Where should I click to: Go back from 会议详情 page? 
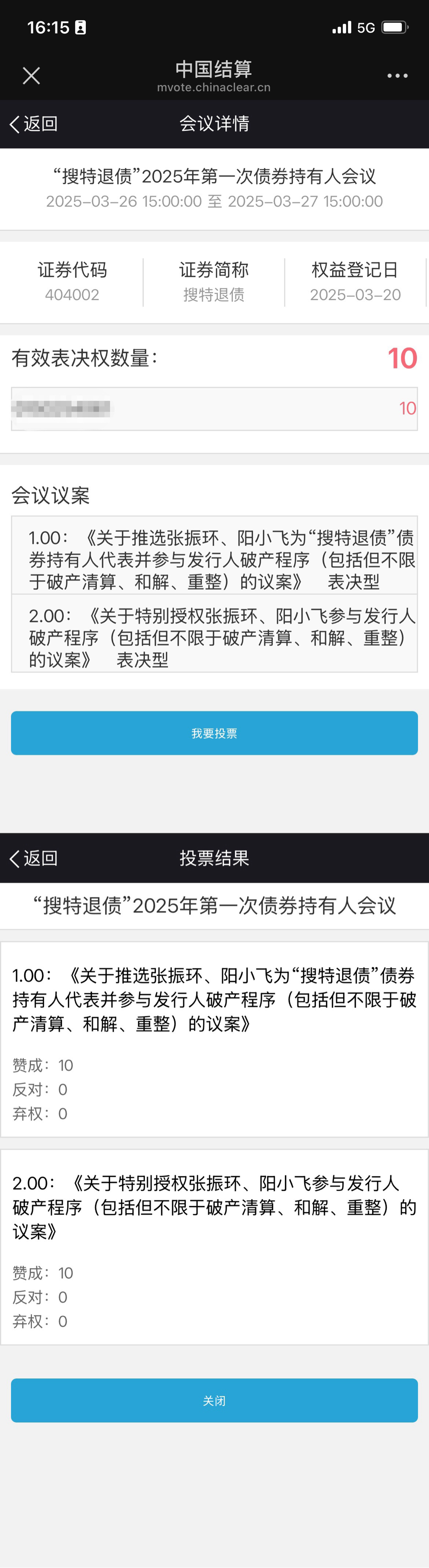coord(34,123)
